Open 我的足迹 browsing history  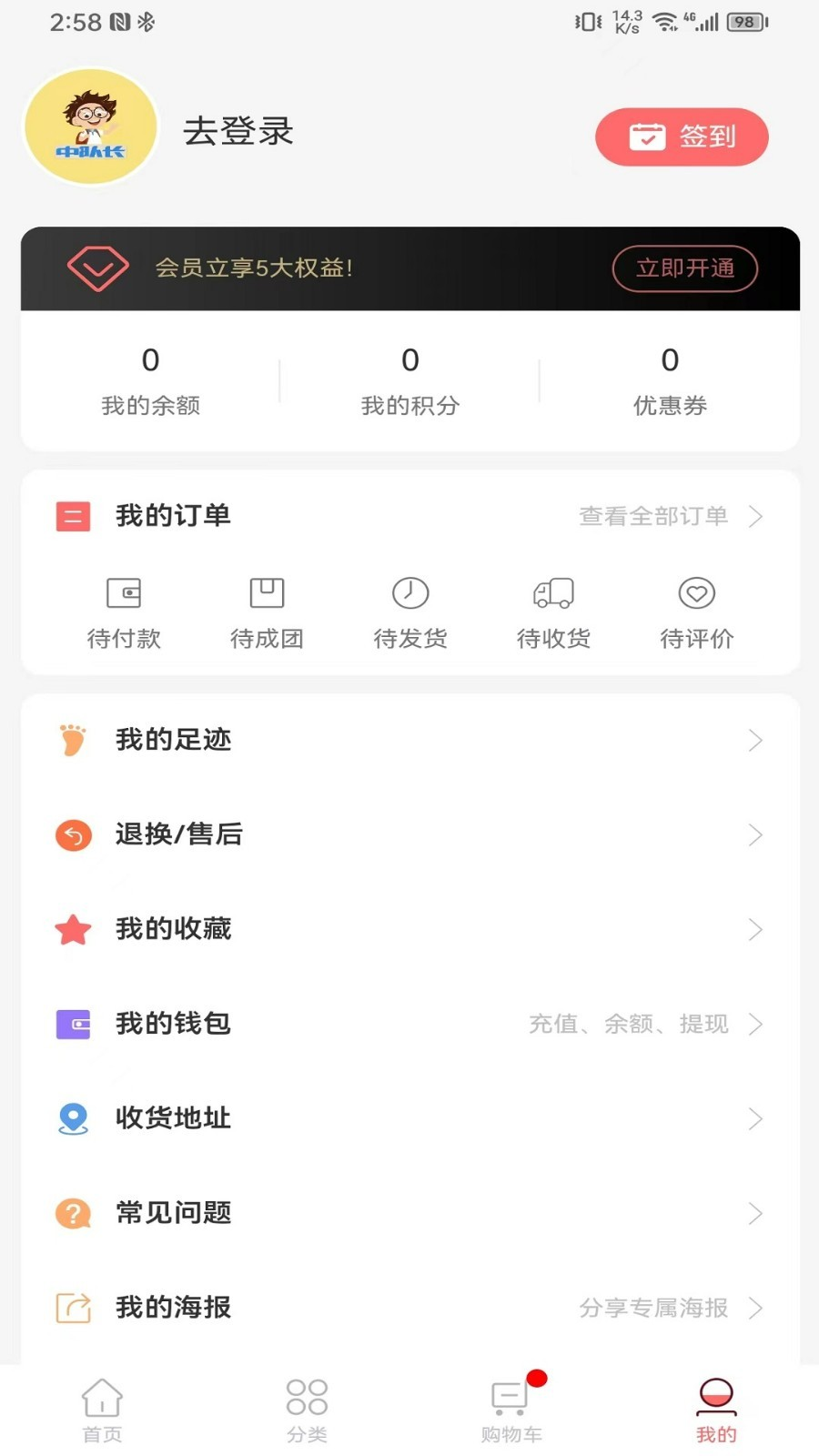173,740
